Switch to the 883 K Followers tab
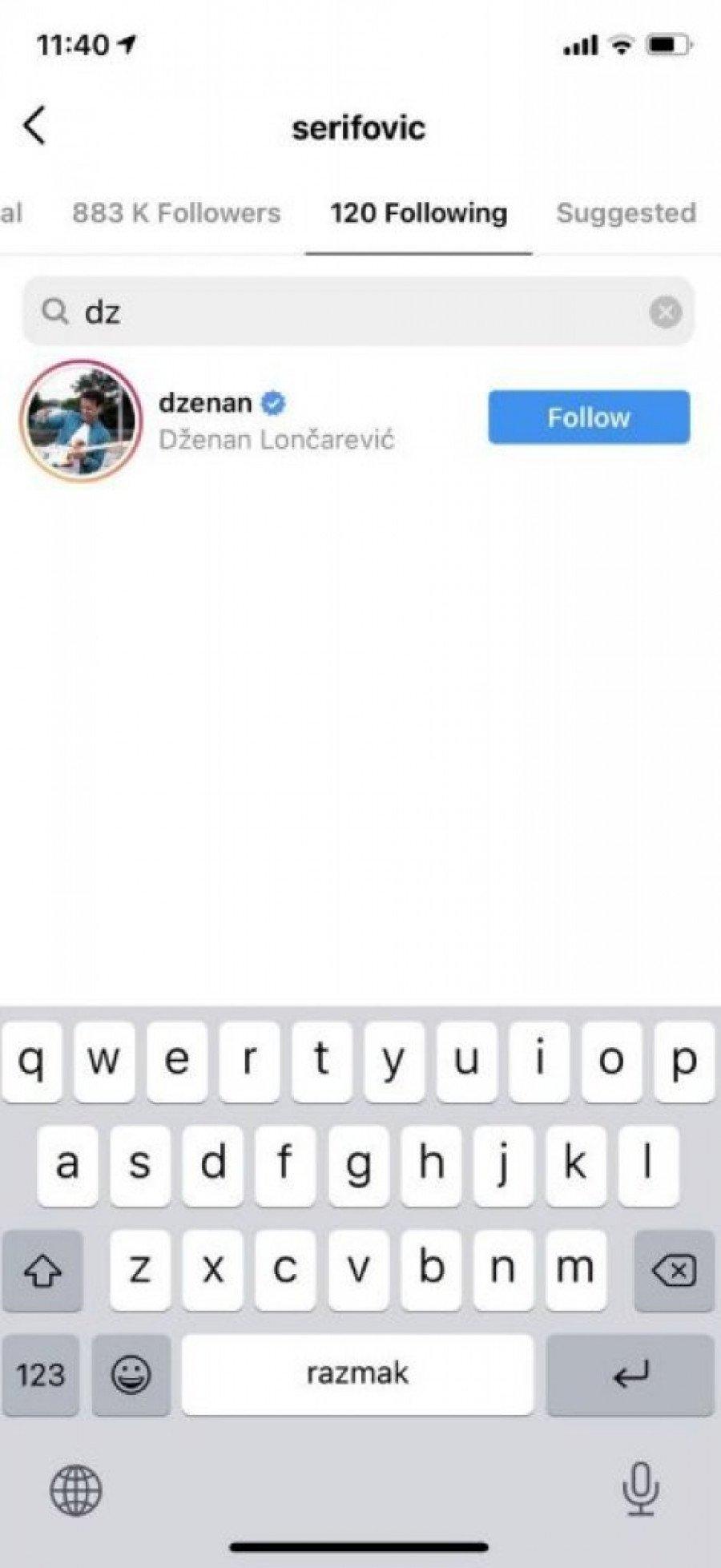Viewport: 721px width, 1568px height. [x=176, y=213]
